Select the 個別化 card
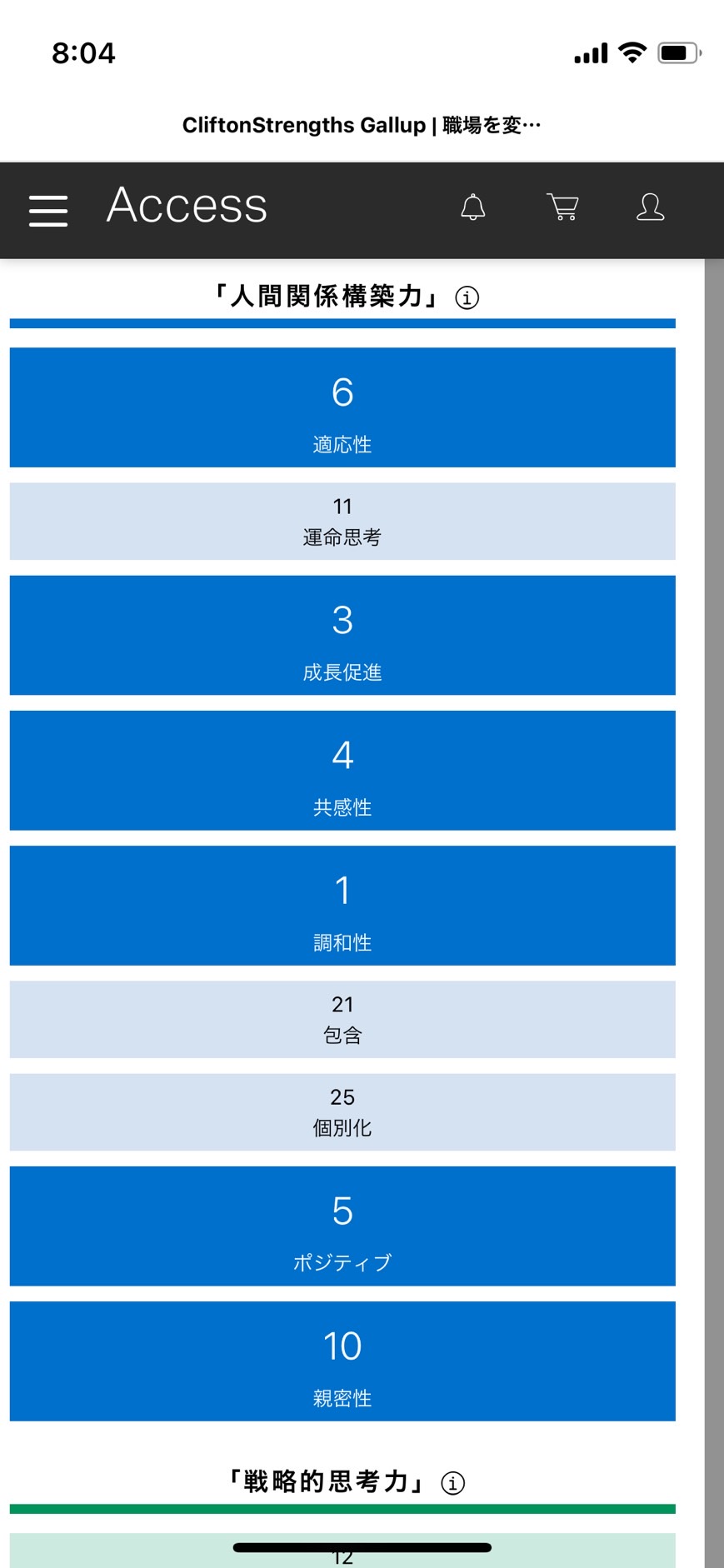This screenshot has height=1568, width=724. [x=342, y=1112]
